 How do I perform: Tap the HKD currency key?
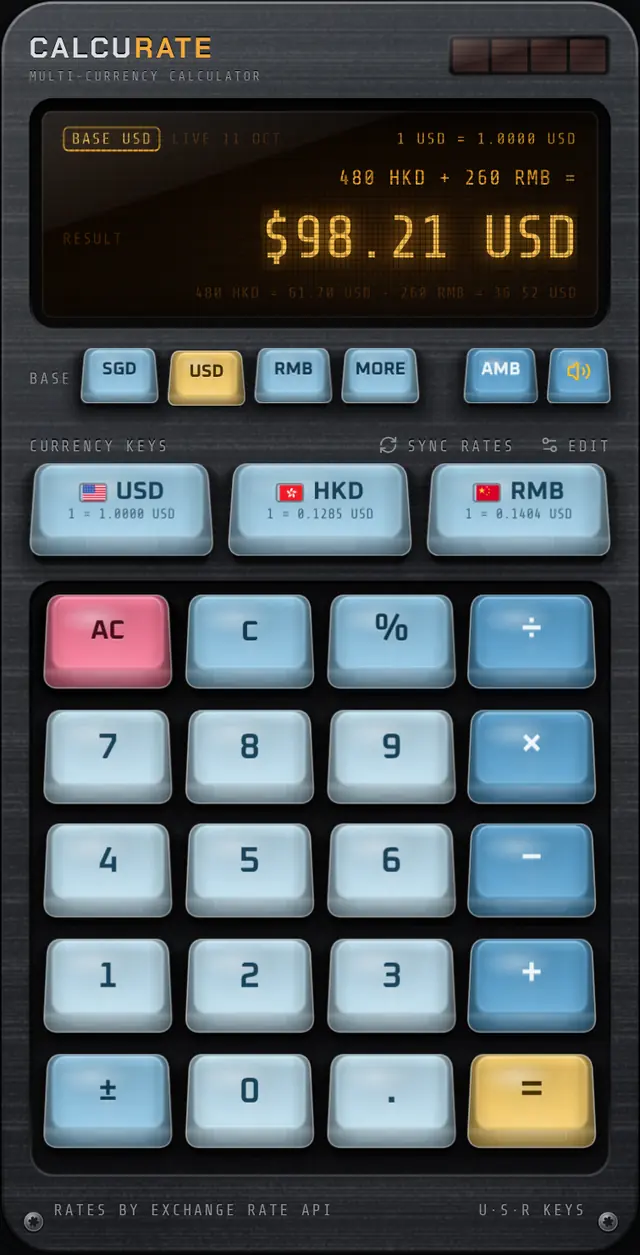click(320, 508)
